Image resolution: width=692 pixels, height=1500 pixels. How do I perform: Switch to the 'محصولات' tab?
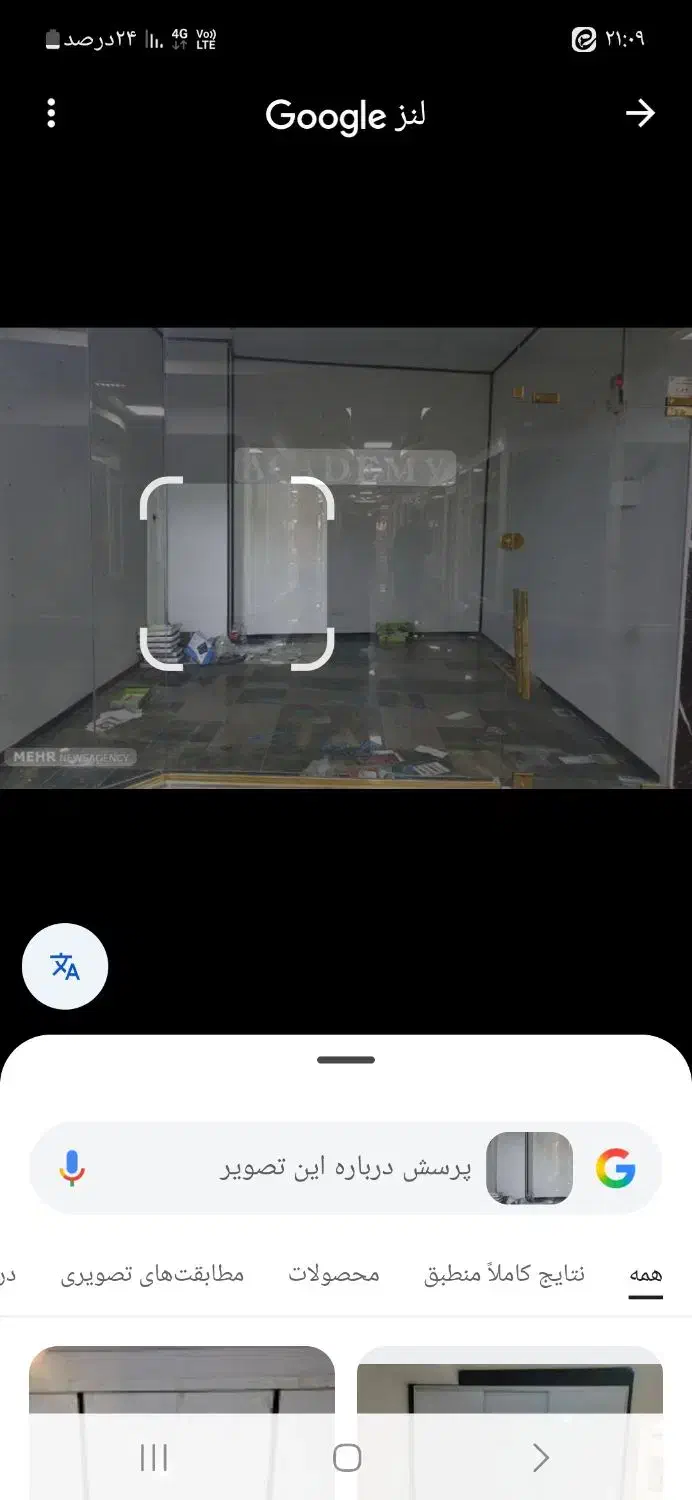(334, 1275)
